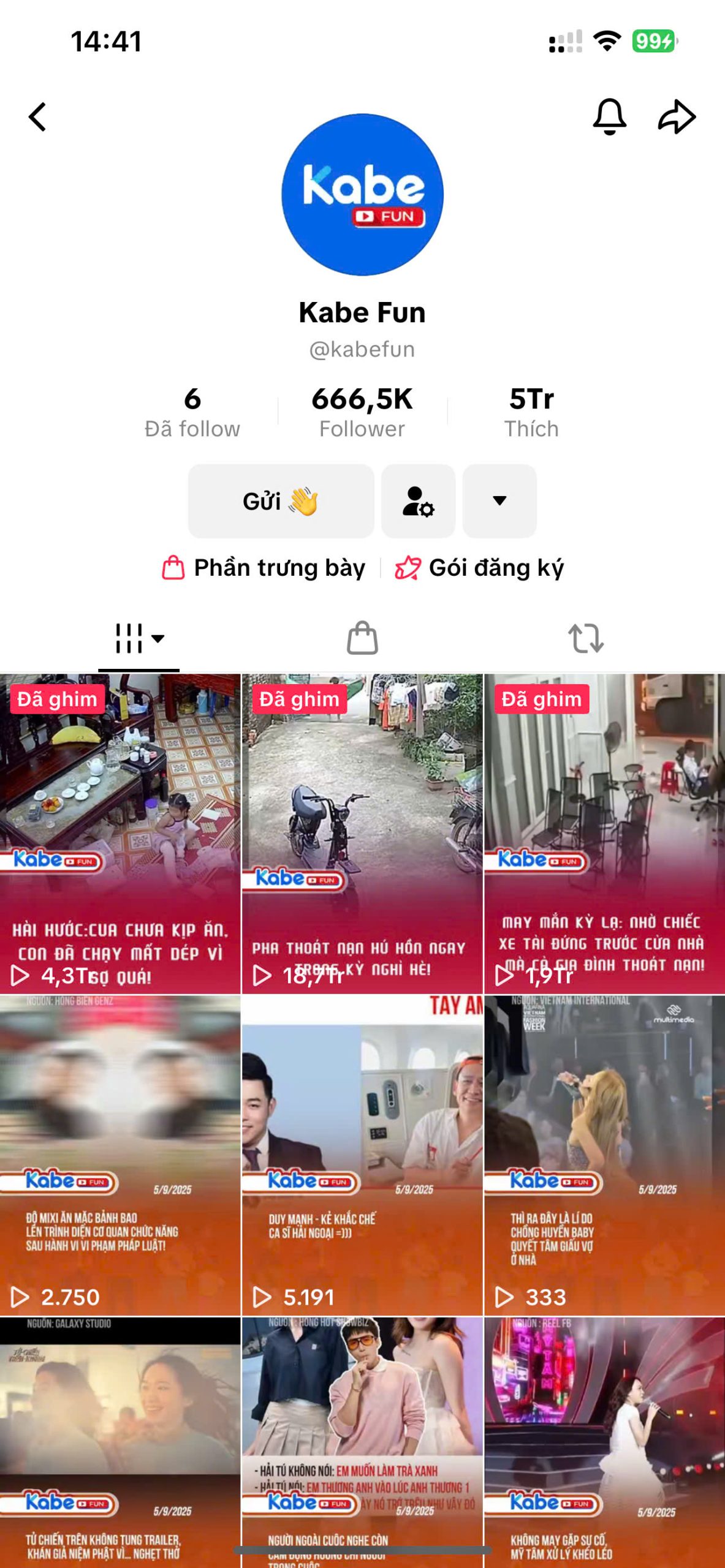This screenshot has width=725, height=1568.
Task: Play the Độ Mixi video with 2.750 views
Action: pyautogui.click(x=120, y=1155)
